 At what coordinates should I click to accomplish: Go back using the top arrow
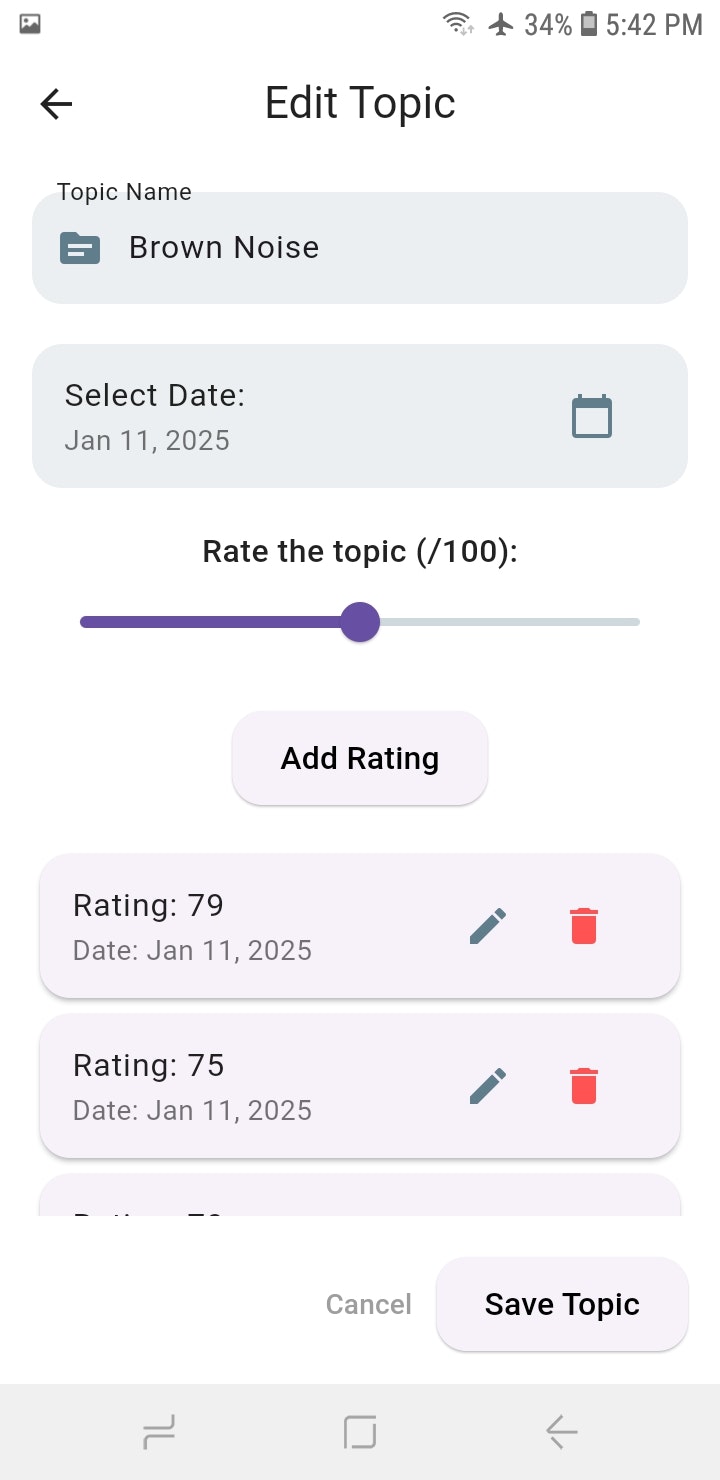(x=56, y=104)
